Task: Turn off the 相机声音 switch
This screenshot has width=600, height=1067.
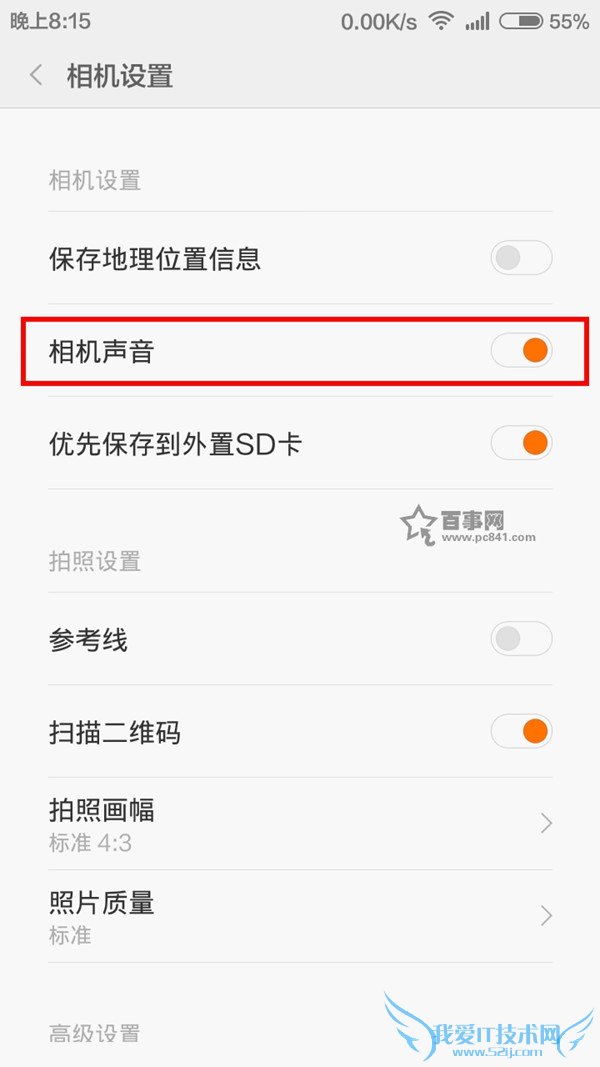Action: pos(521,350)
